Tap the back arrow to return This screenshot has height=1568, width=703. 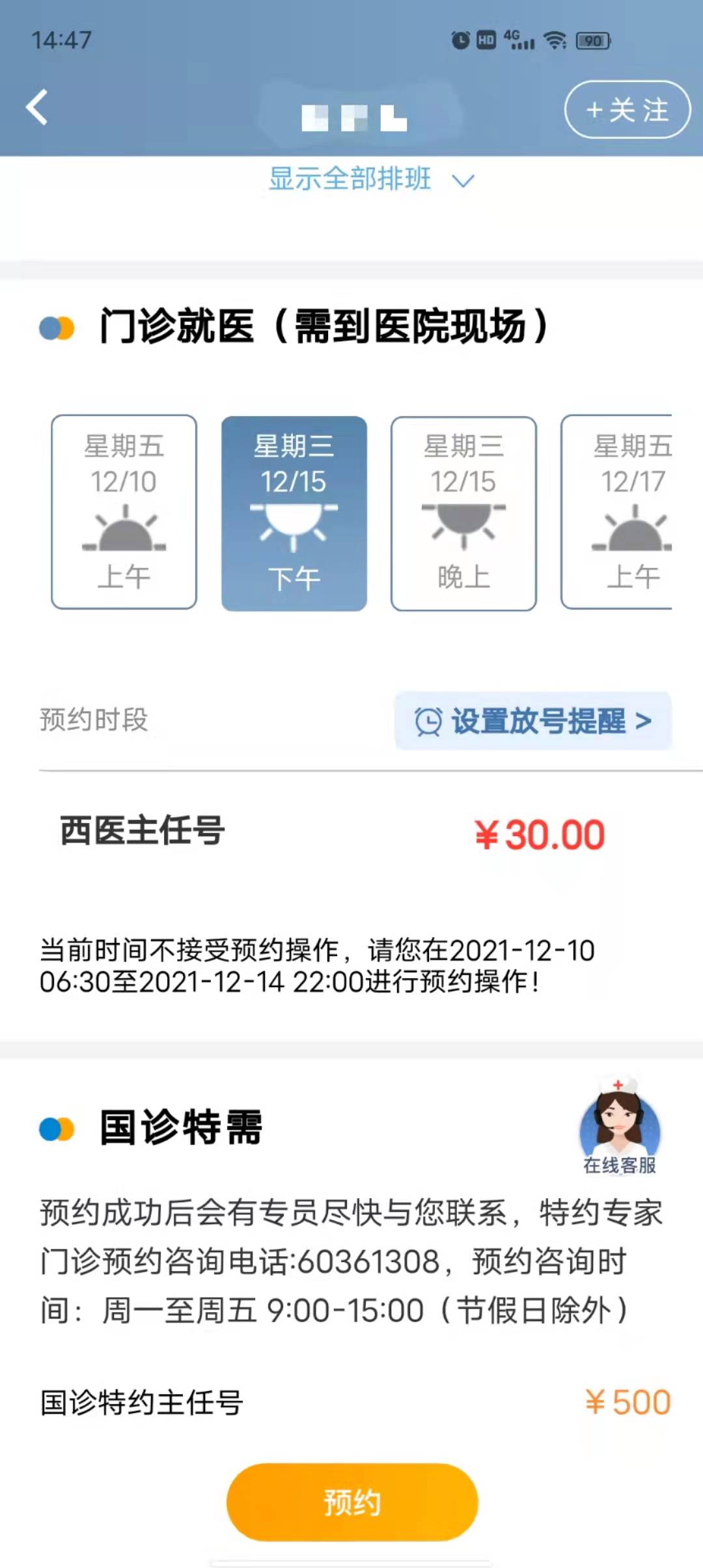click(37, 106)
